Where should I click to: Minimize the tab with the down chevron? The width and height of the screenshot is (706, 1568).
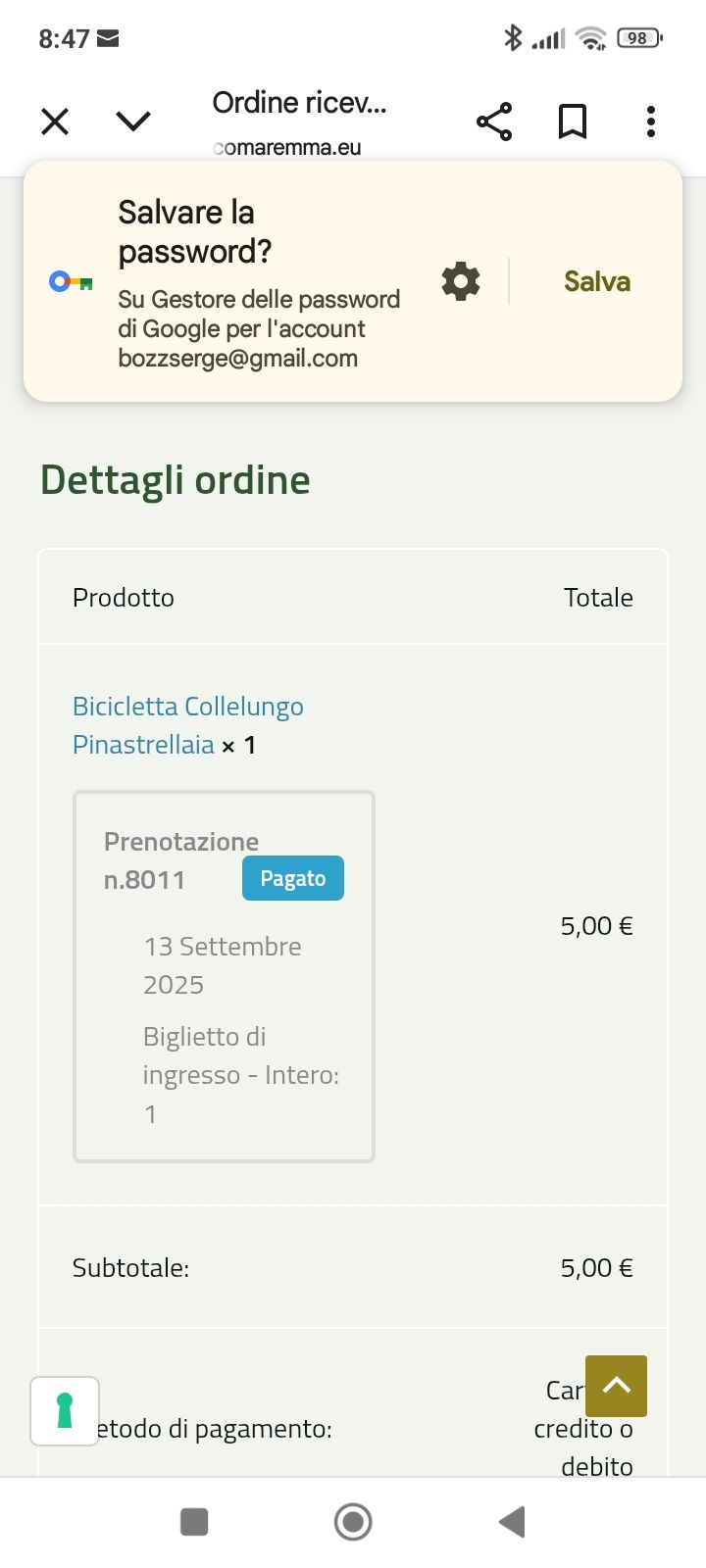tap(133, 122)
